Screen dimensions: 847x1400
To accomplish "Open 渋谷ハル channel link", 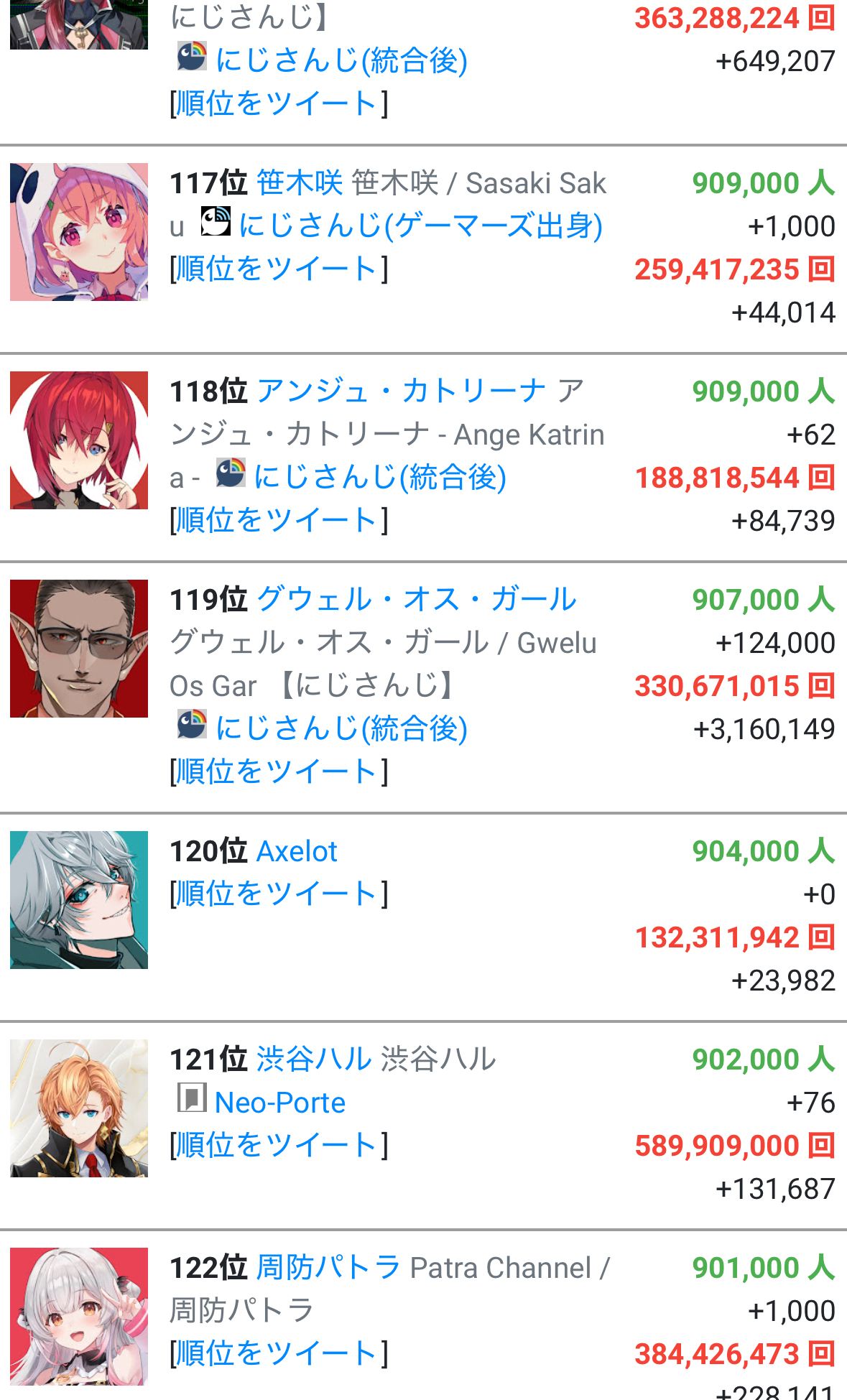I will click(314, 1059).
